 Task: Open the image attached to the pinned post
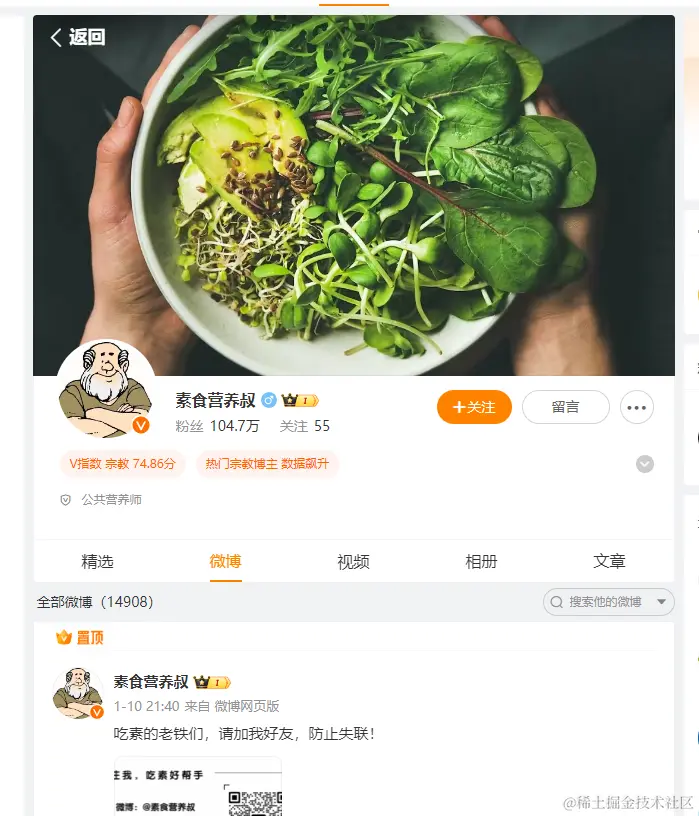pos(198,786)
